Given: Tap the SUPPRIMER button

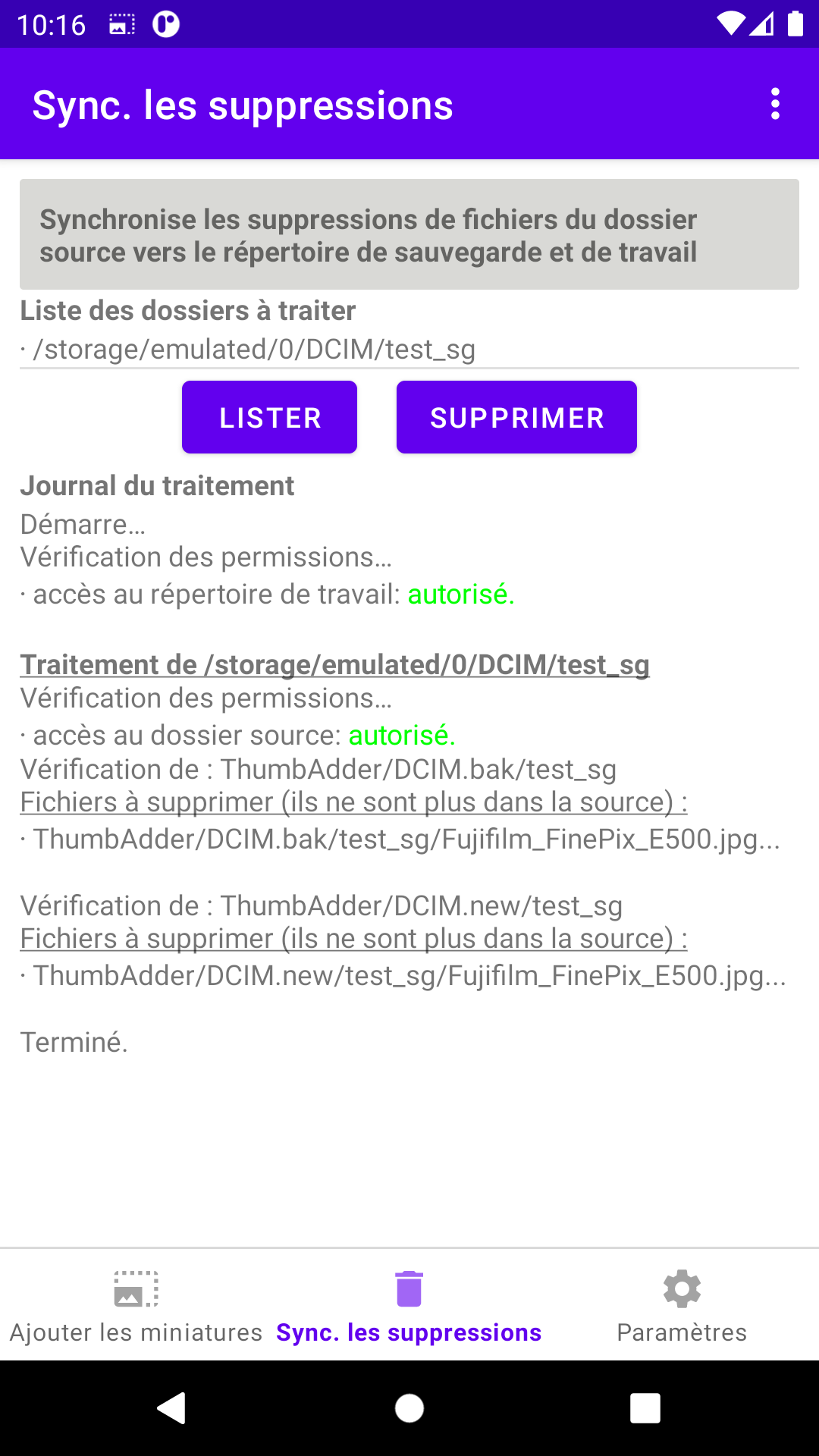Looking at the screenshot, I should pos(516,417).
